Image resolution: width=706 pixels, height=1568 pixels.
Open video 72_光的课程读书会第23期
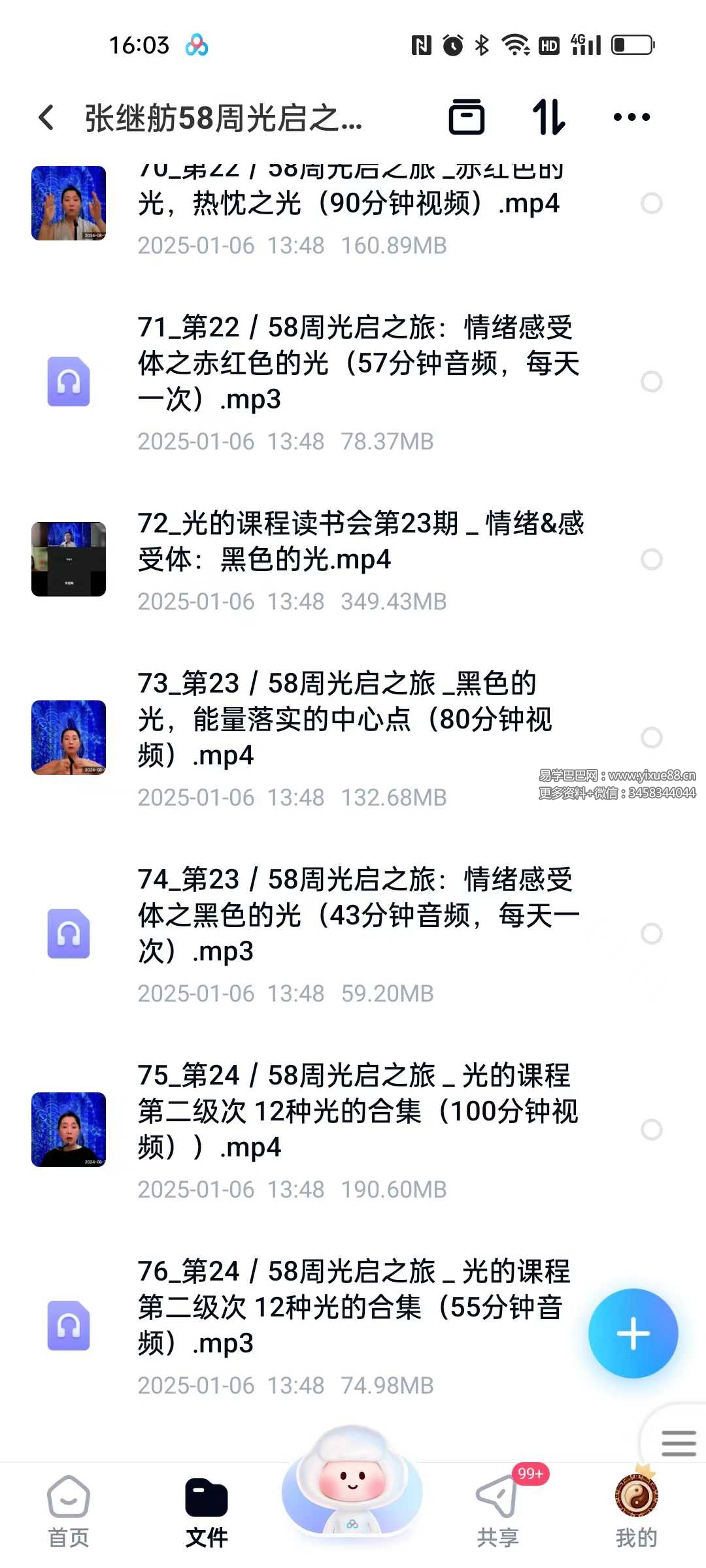(360, 542)
